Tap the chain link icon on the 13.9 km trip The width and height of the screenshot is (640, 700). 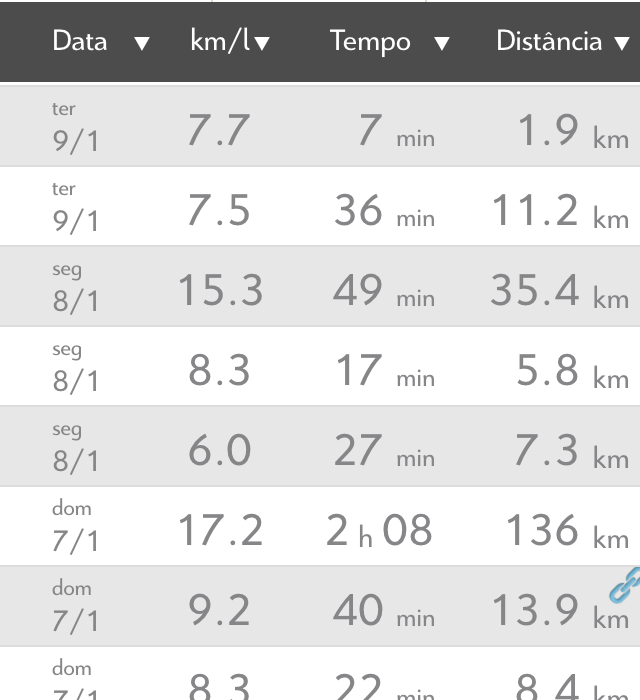(624, 585)
